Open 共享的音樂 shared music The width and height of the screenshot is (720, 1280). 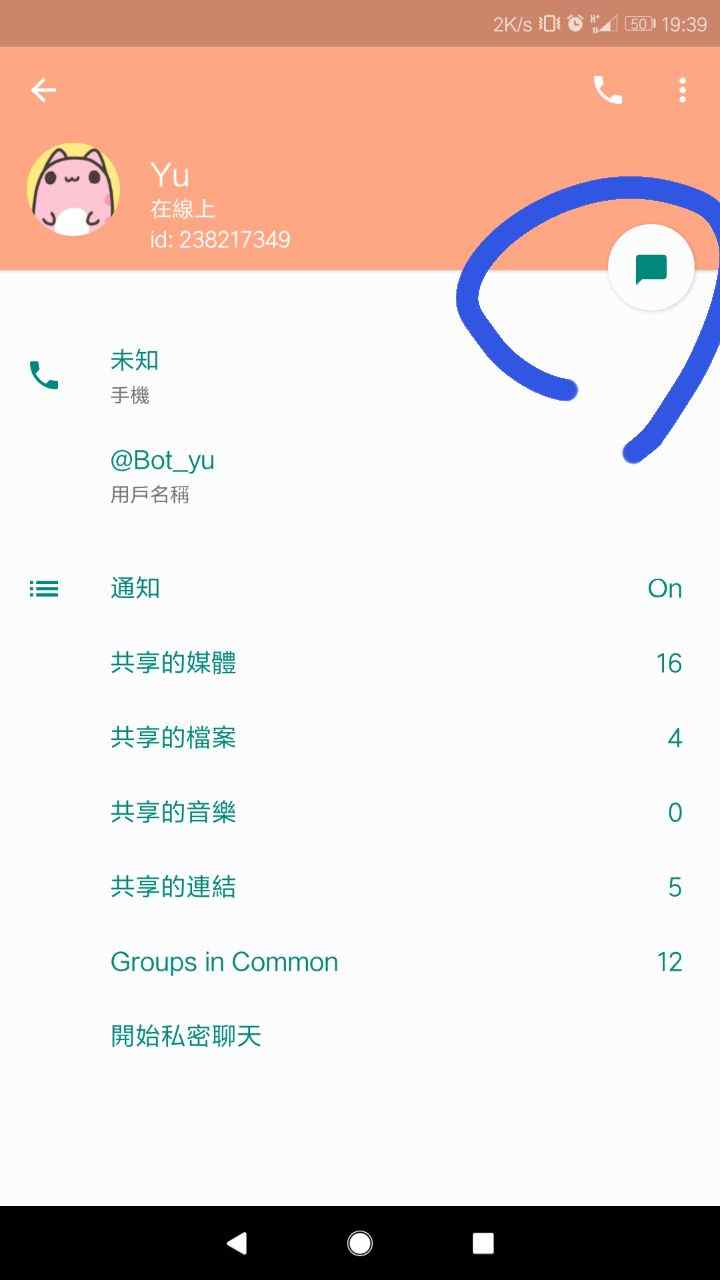pyautogui.click(x=360, y=812)
